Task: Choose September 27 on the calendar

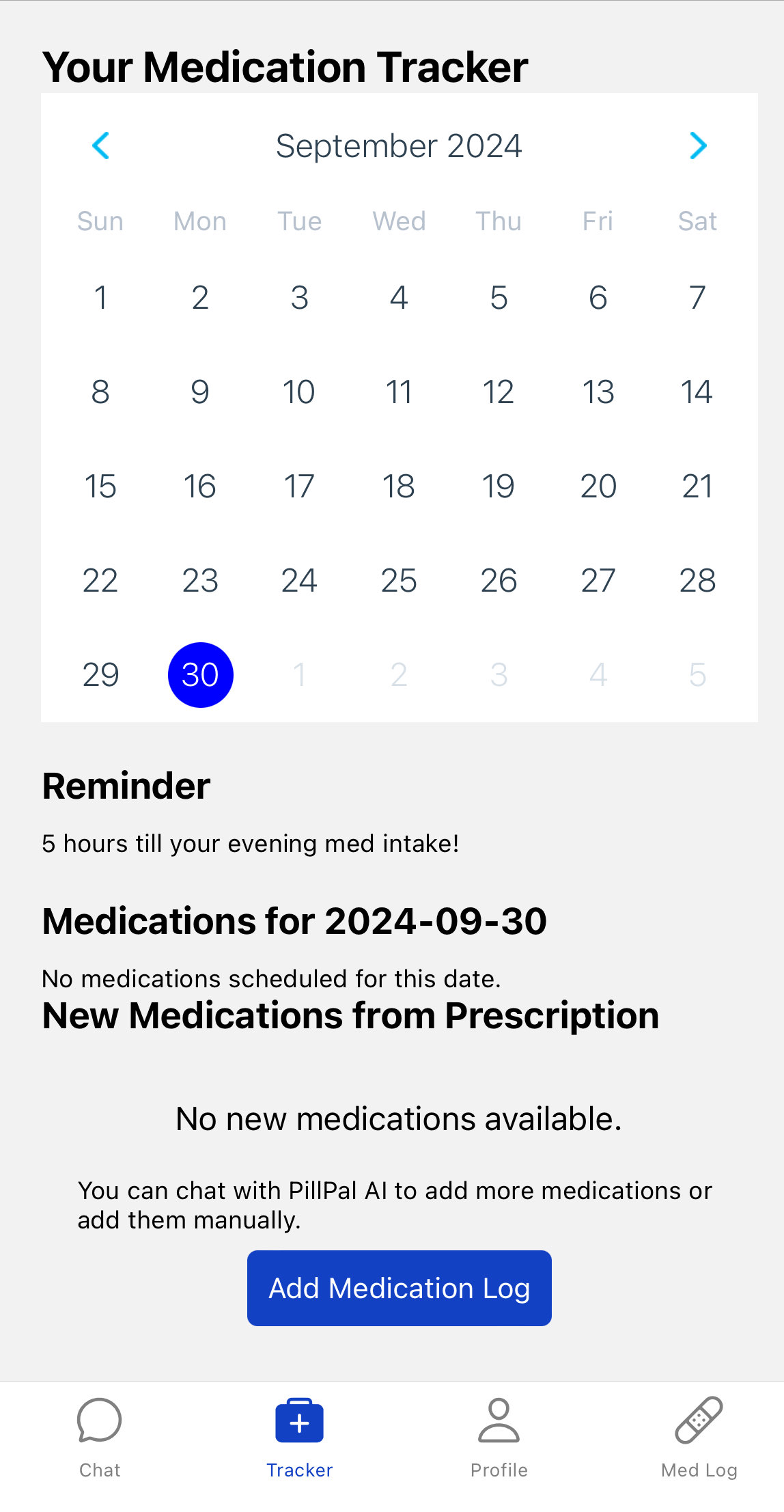Action: (x=598, y=581)
